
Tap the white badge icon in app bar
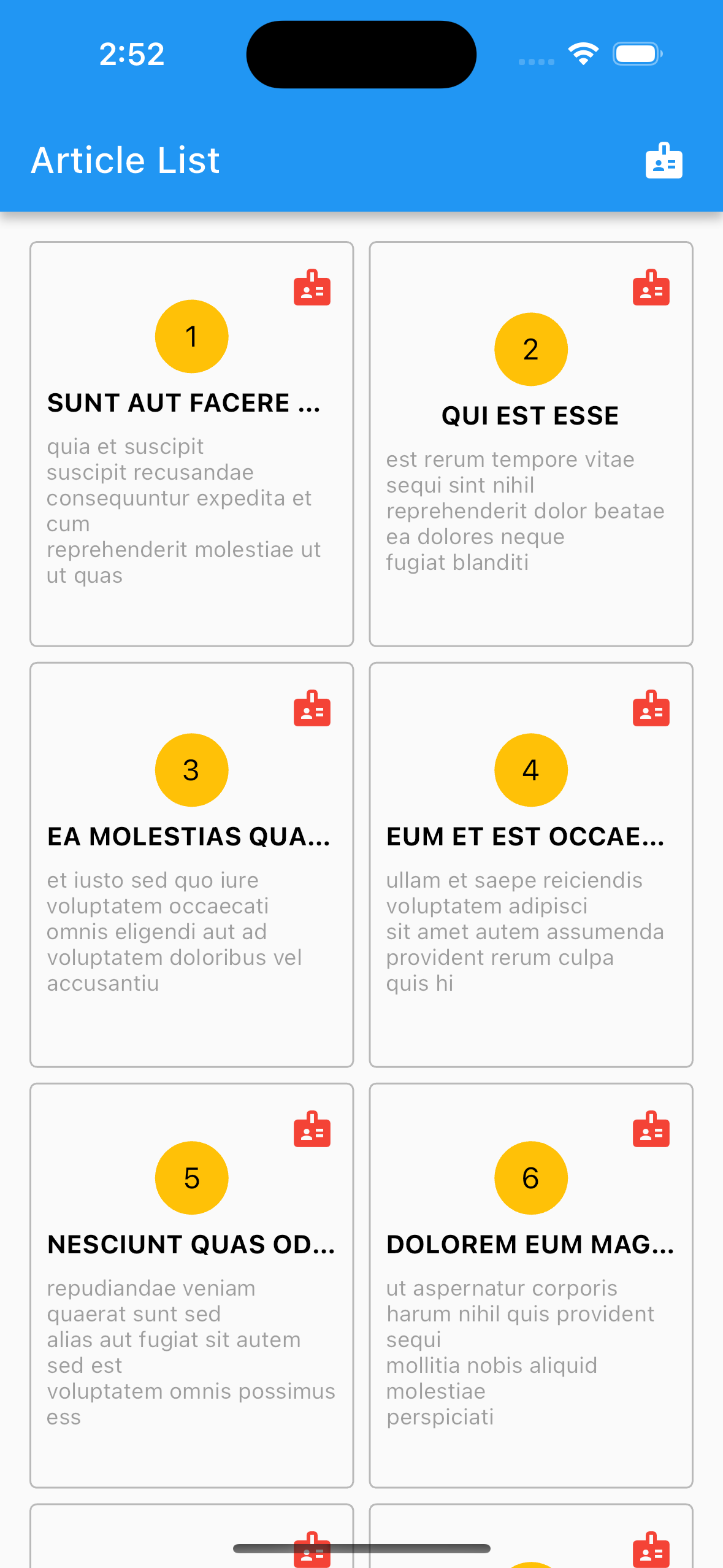[664, 161]
